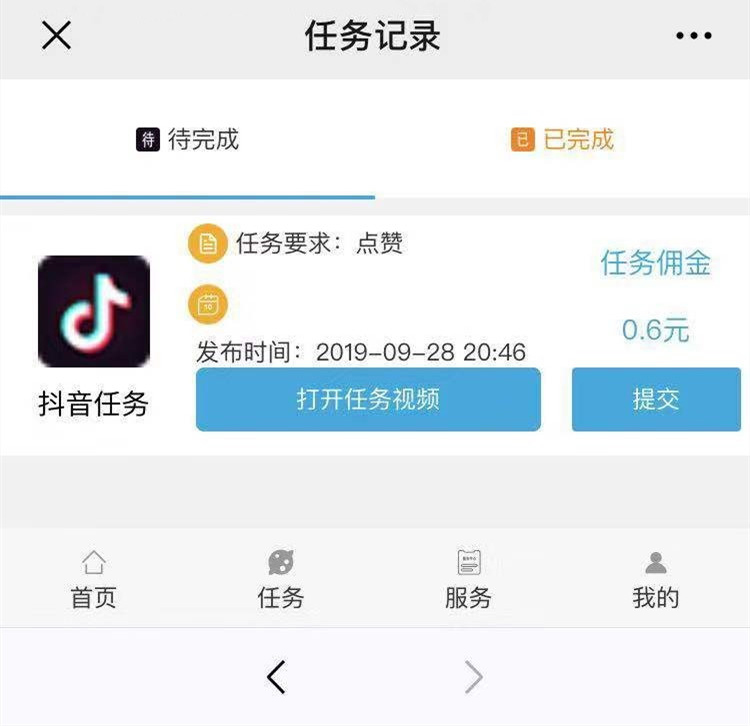This screenshot has width=750, height=726.
Task: Submit the task with 提交
Action: point(656,400)
